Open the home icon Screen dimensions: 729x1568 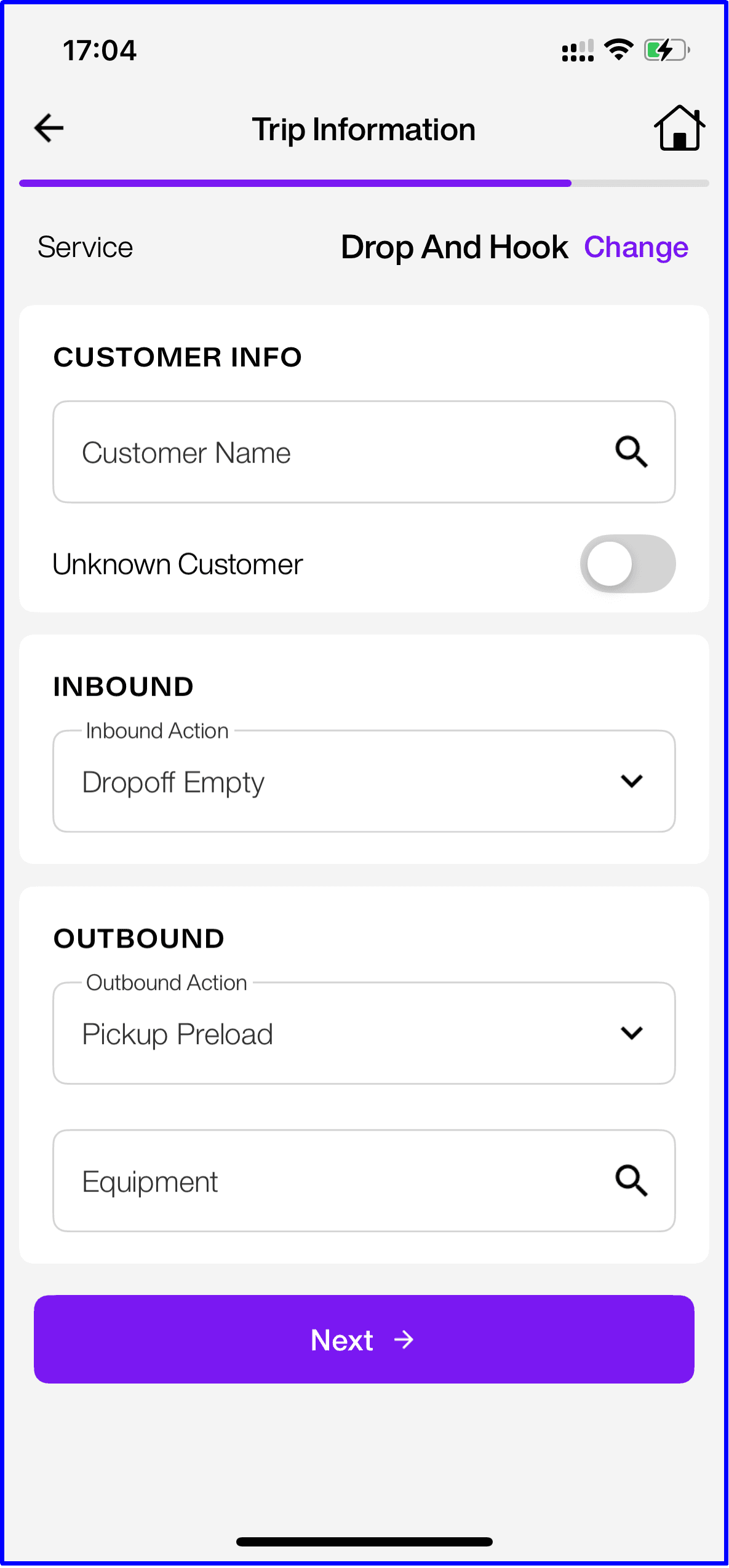pyautogui.click(x=679, y=129)
